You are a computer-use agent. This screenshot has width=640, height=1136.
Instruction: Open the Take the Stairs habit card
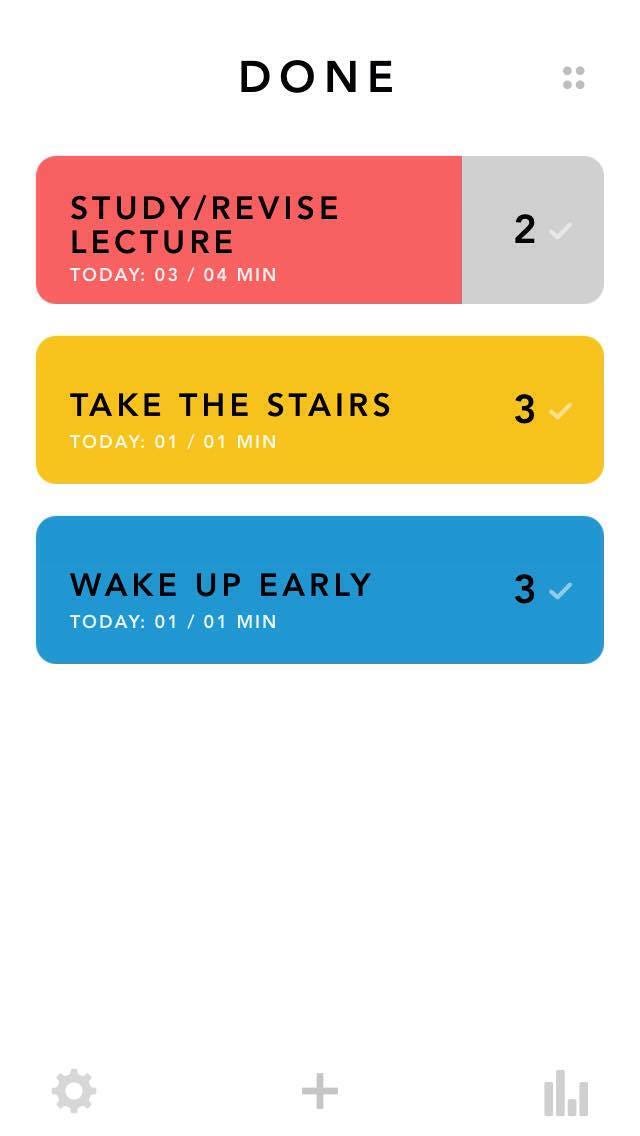[320, 409]
